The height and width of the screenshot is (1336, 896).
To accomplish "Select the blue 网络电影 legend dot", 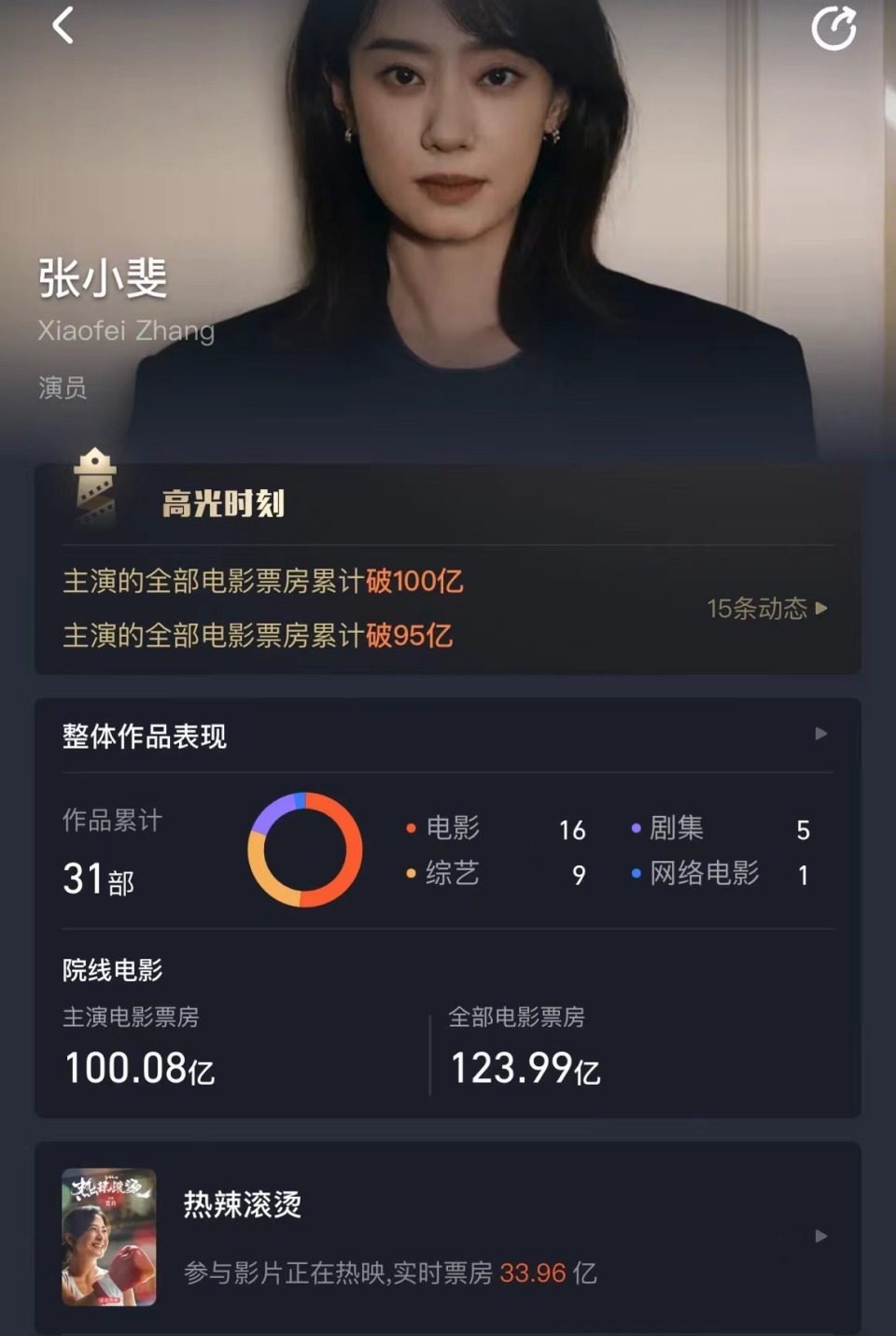I will pyautogui.click(x=637, y=874).
